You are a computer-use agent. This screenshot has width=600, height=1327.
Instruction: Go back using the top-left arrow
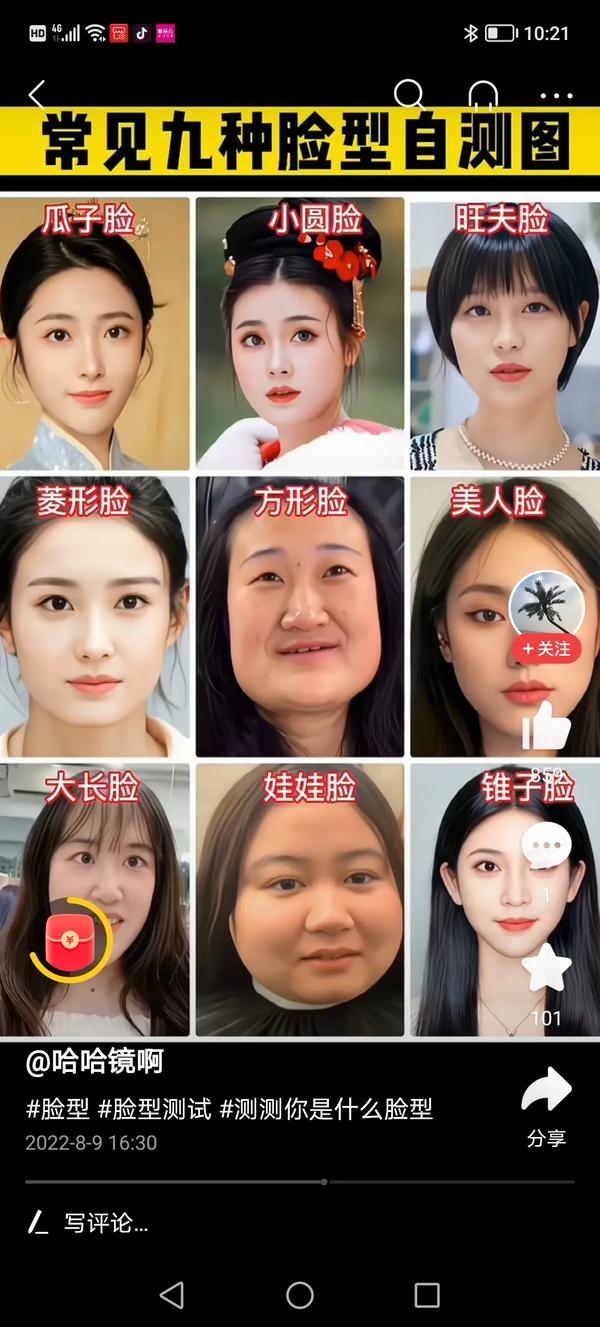38,95
